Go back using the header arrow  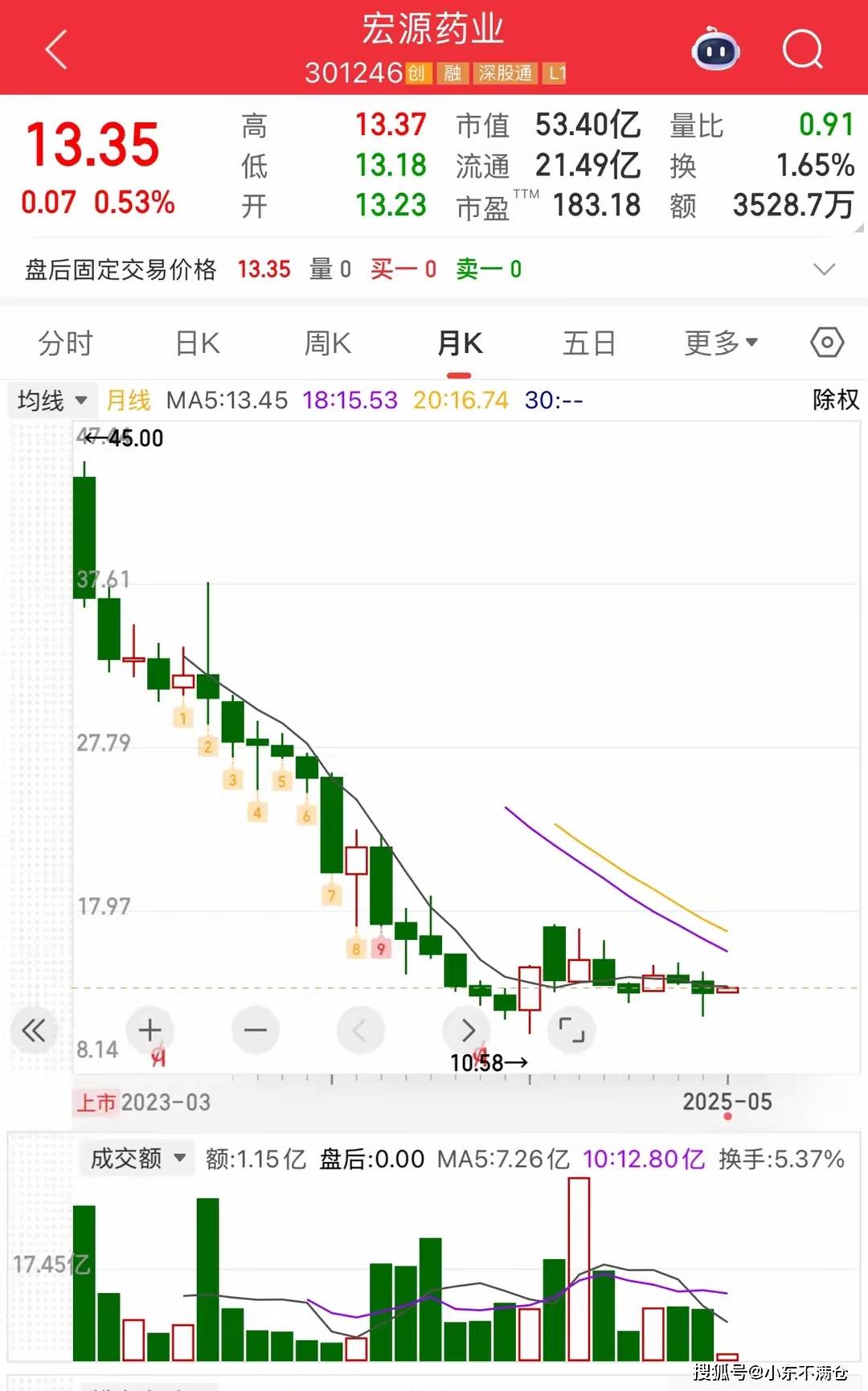tap(57, 50)
